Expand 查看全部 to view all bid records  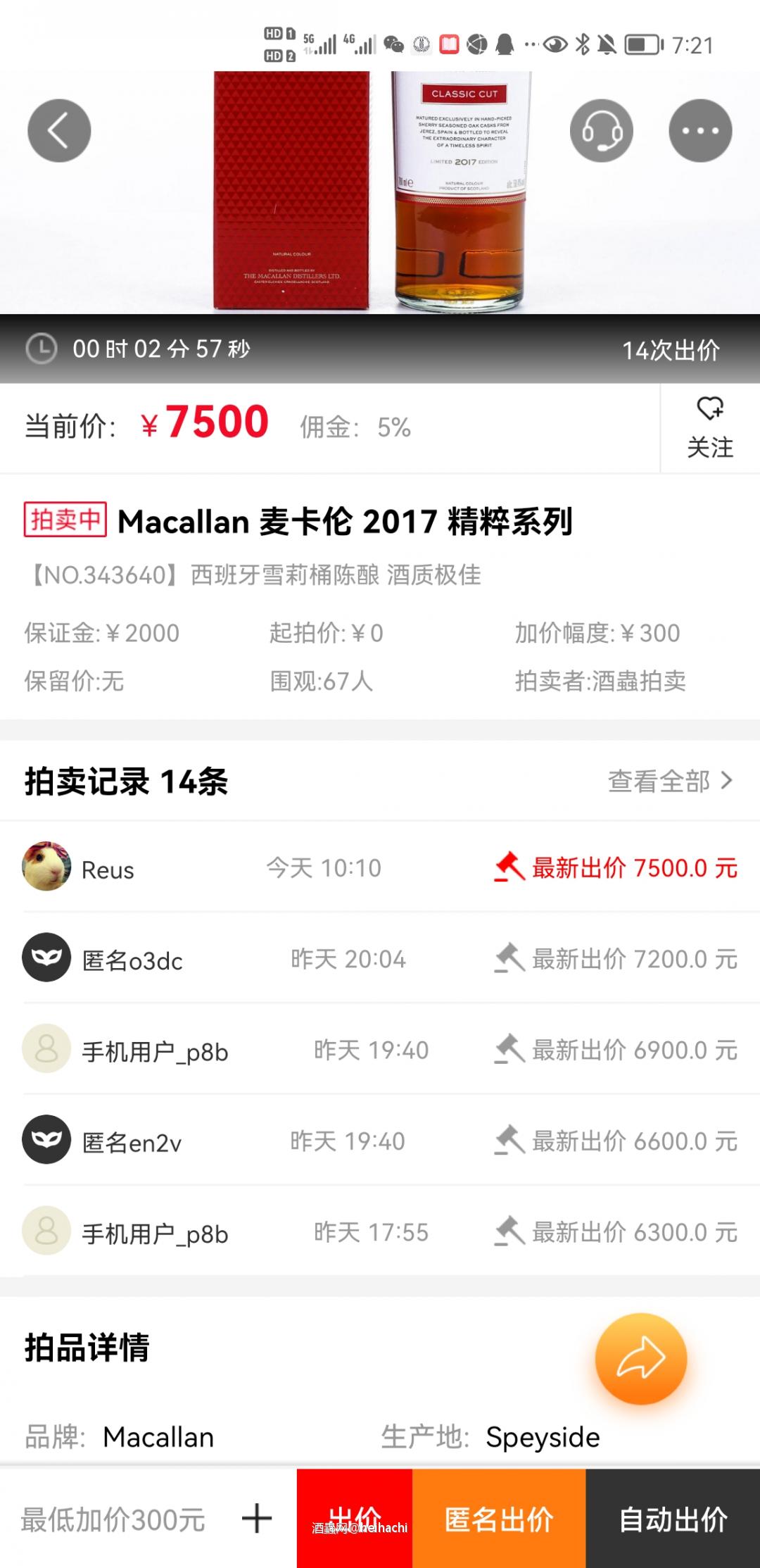click(658, 780)
